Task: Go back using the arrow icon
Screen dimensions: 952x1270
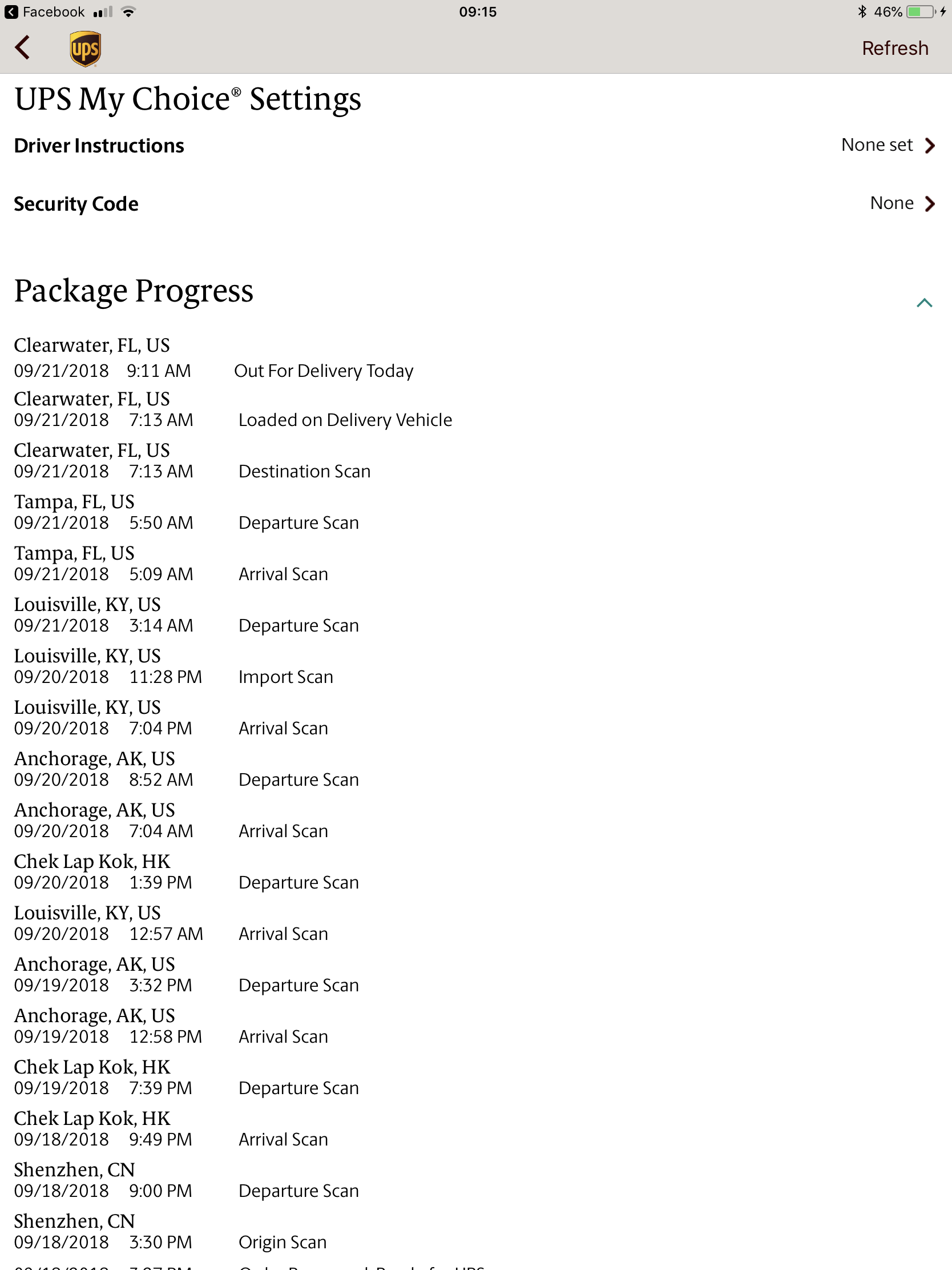Action: (x=22, y=47)
